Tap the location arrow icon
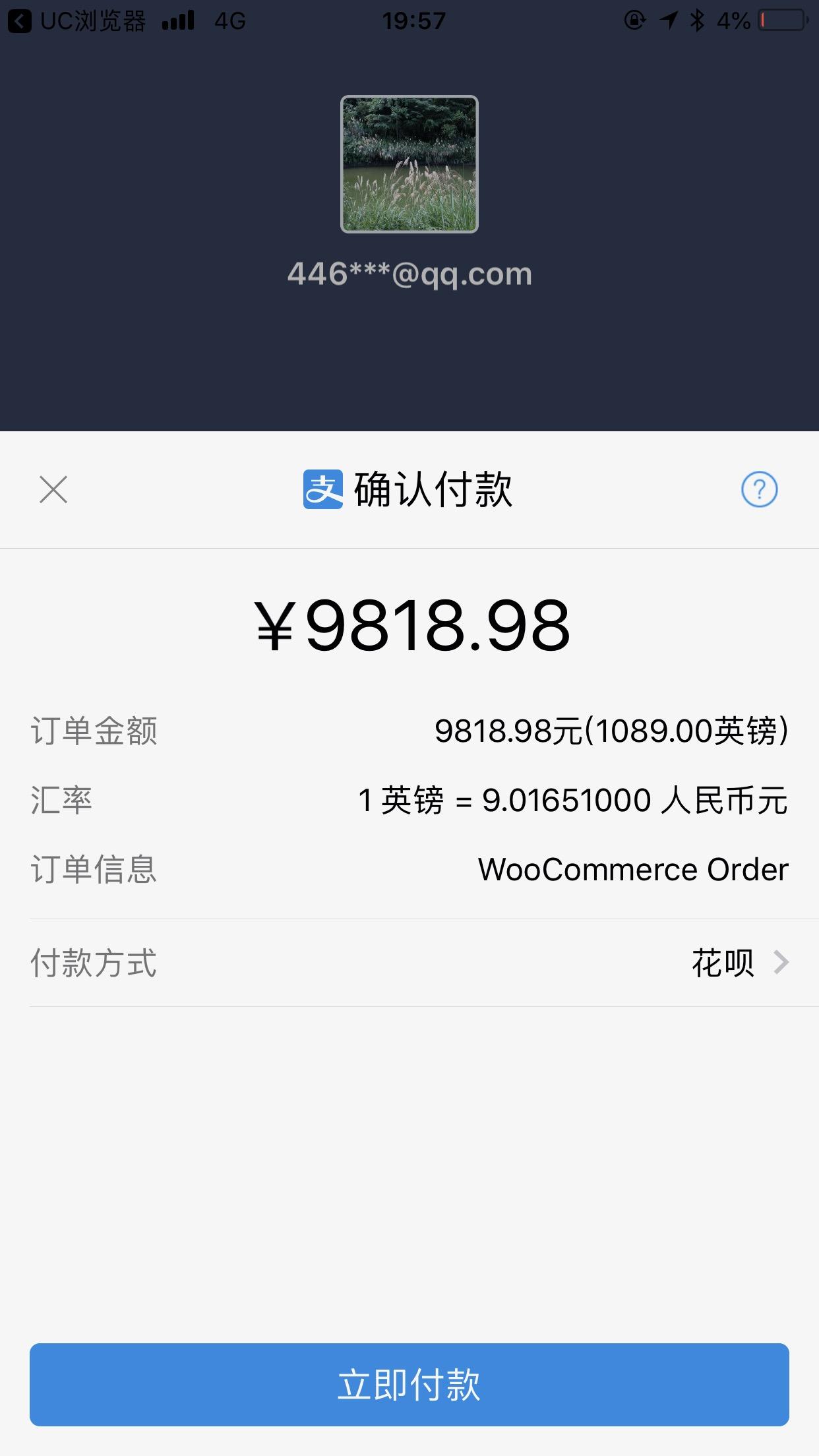819x1456 pixels. click(669, 20)
